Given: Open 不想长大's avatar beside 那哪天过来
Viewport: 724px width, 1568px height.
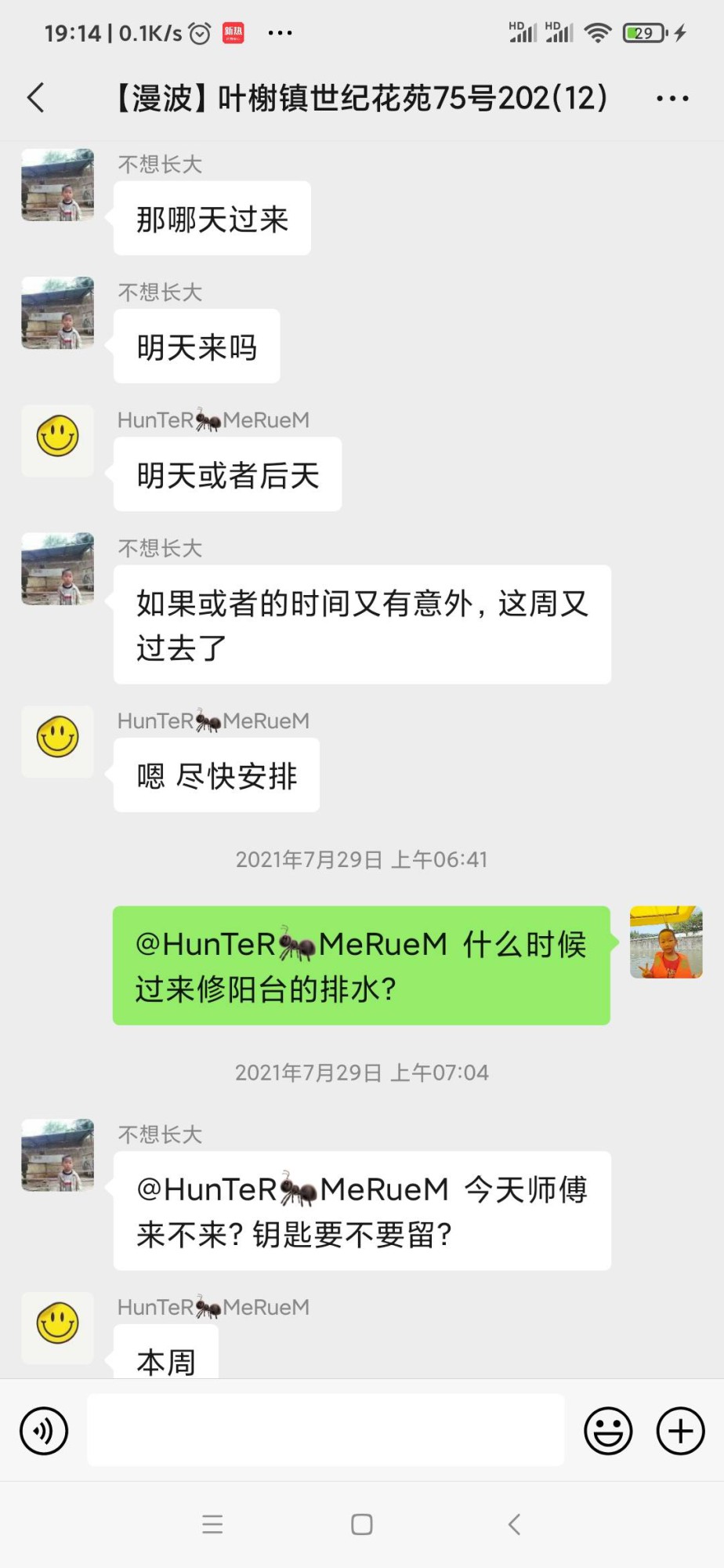Looking at the screenshot, I should (x=58, y=185).
